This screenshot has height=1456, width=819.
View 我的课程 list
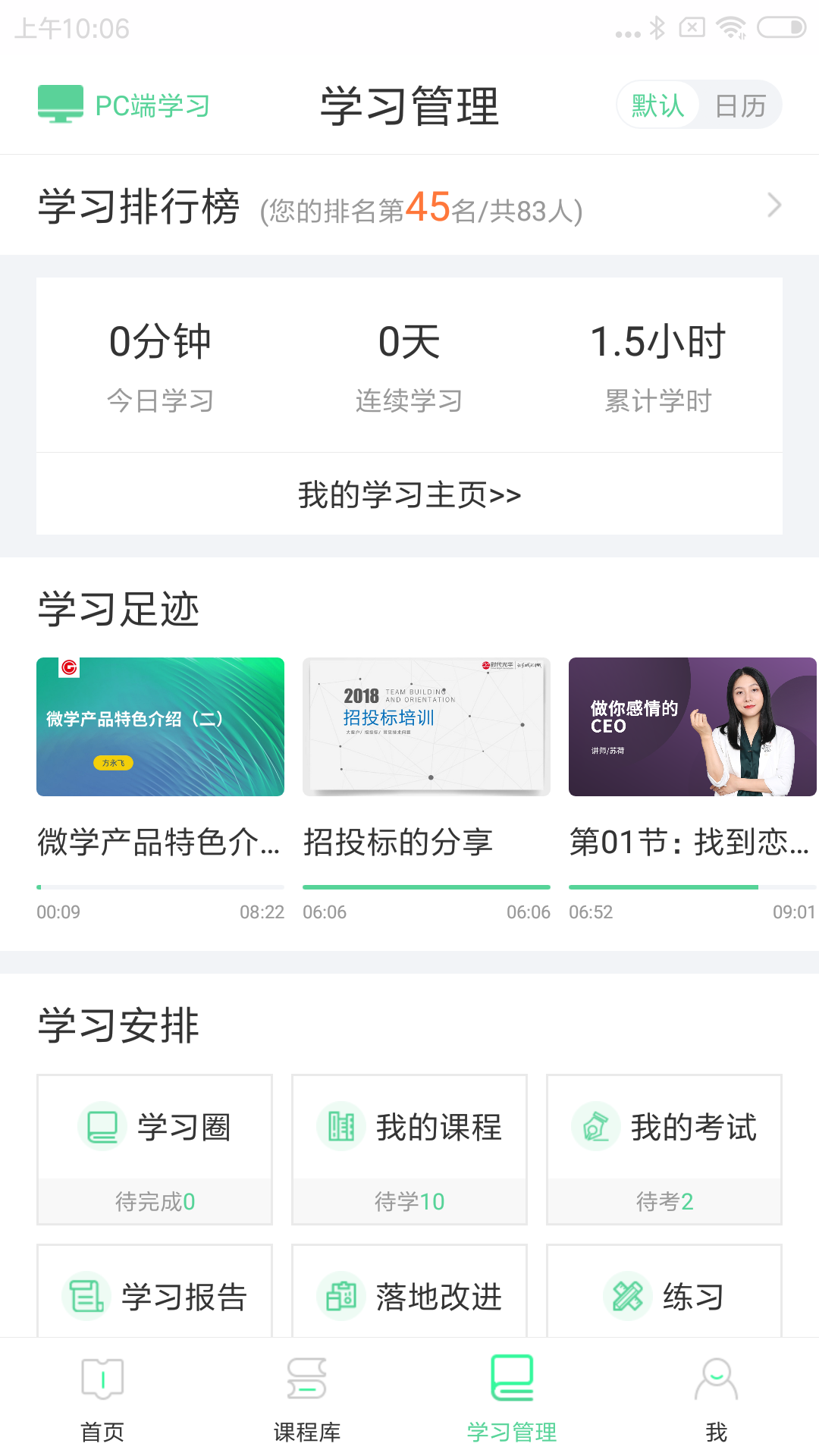[x=409, y=1148]
